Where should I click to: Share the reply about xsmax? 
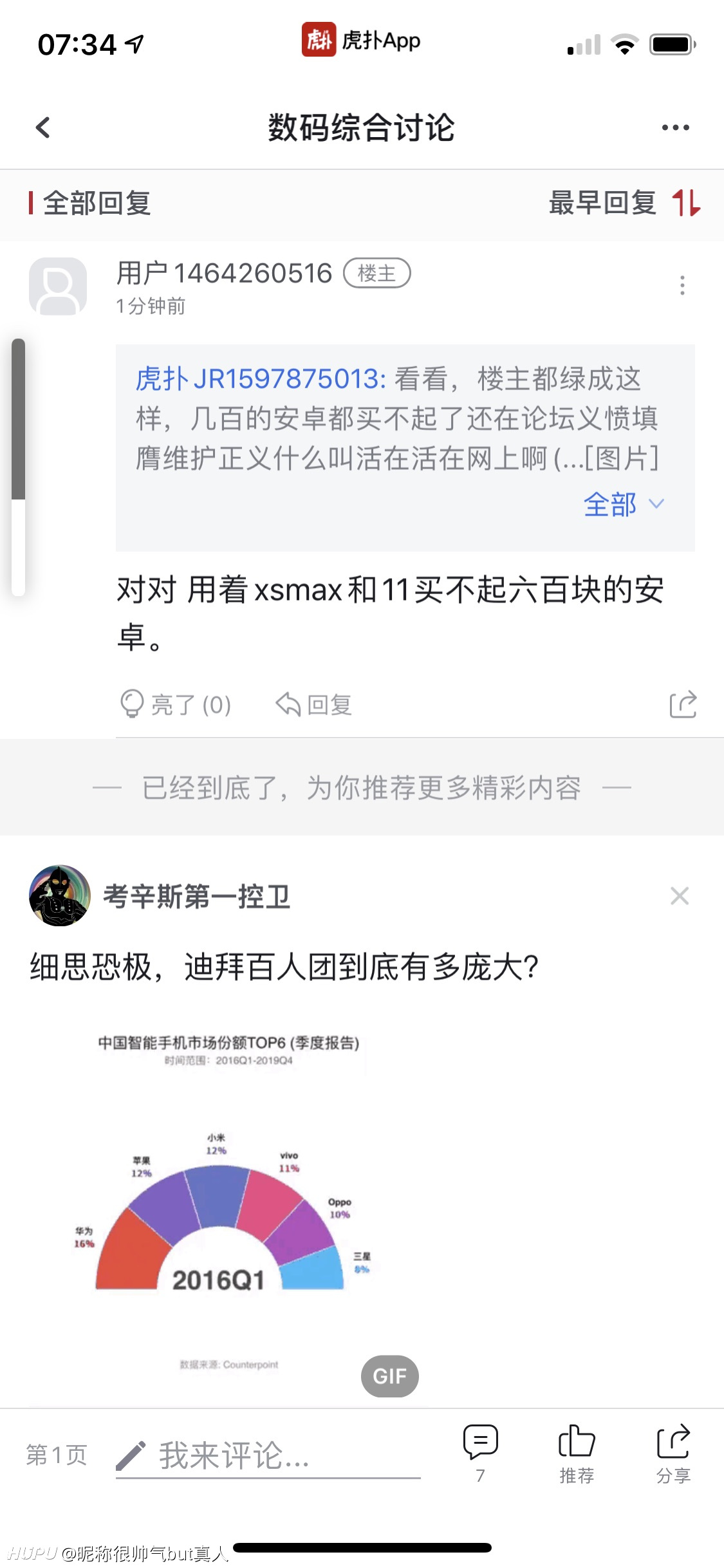[683, 704]
